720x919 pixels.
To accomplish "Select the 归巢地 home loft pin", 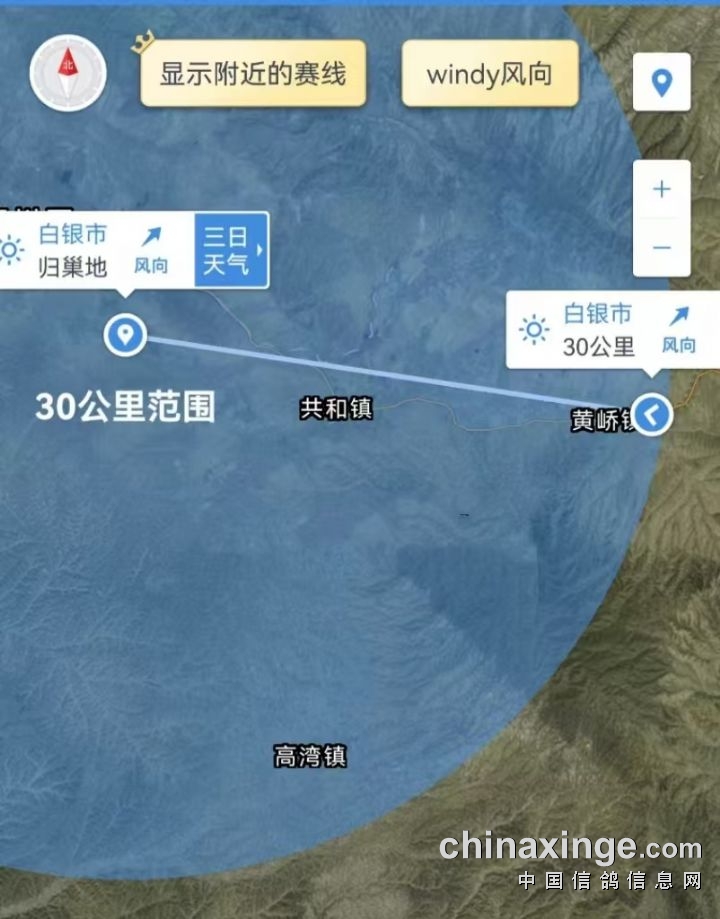I will 125,334.
